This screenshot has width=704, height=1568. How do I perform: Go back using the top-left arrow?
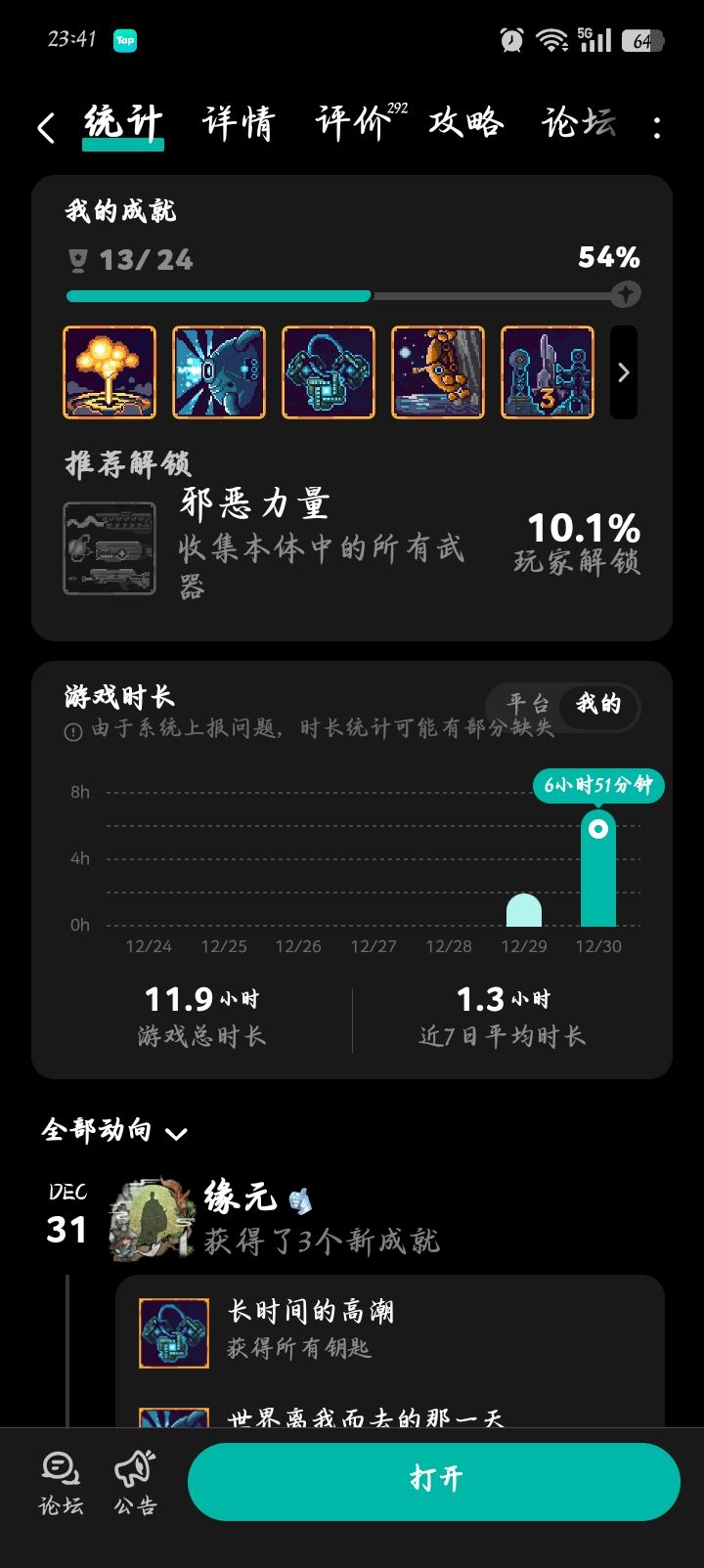click(46, 127)
